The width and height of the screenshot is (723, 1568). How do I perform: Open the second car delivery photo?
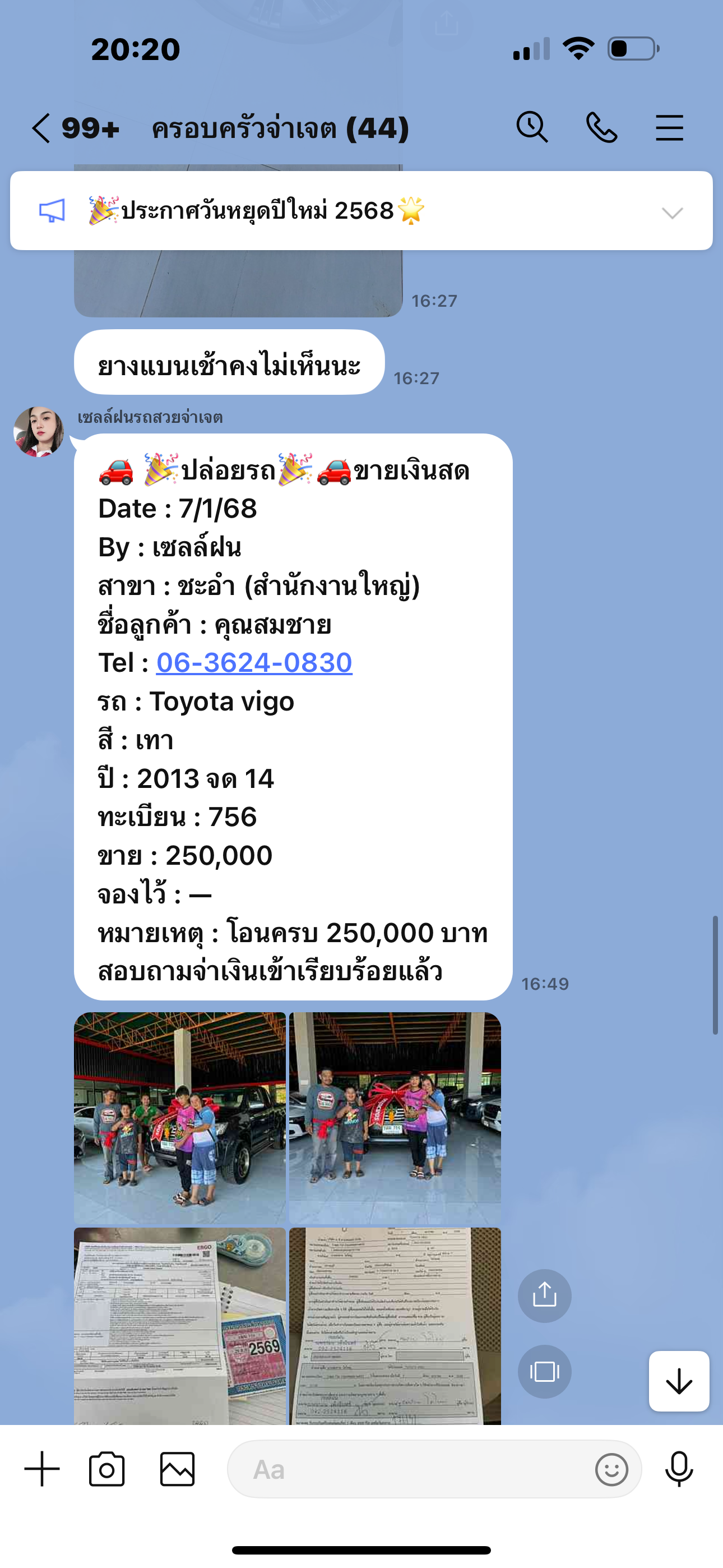(x=395, y=1118)
